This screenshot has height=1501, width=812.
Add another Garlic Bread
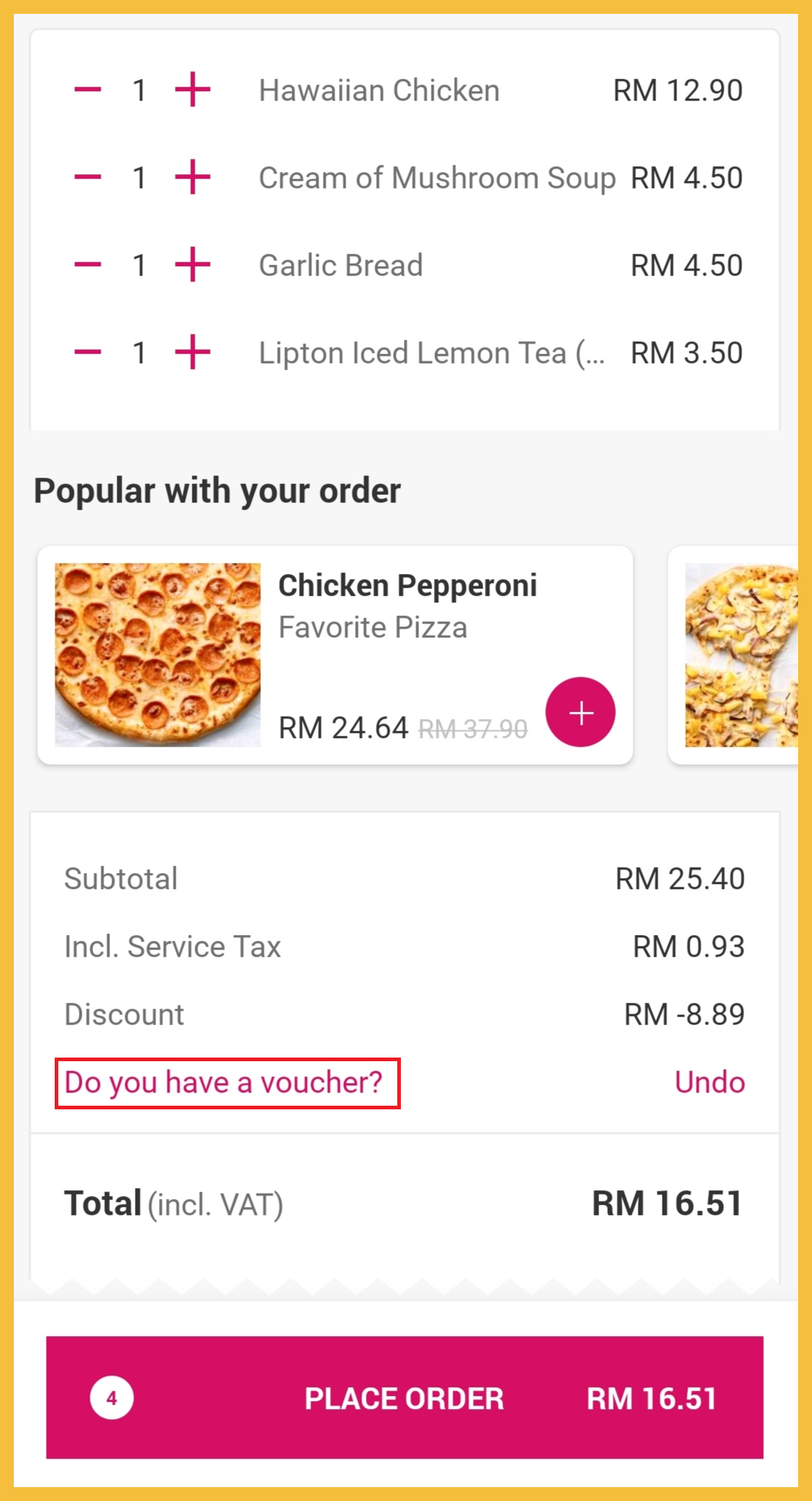193,265
